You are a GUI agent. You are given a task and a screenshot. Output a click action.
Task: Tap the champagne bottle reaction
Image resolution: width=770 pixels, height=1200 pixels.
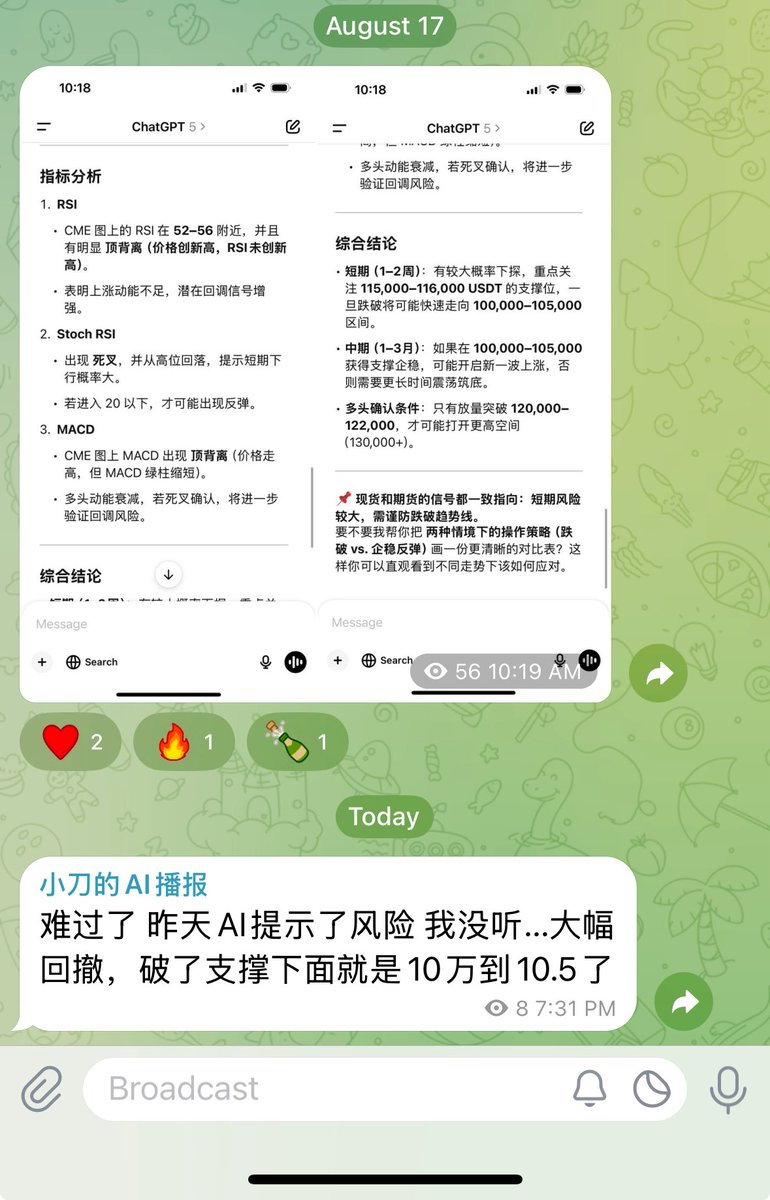point(297,742)
